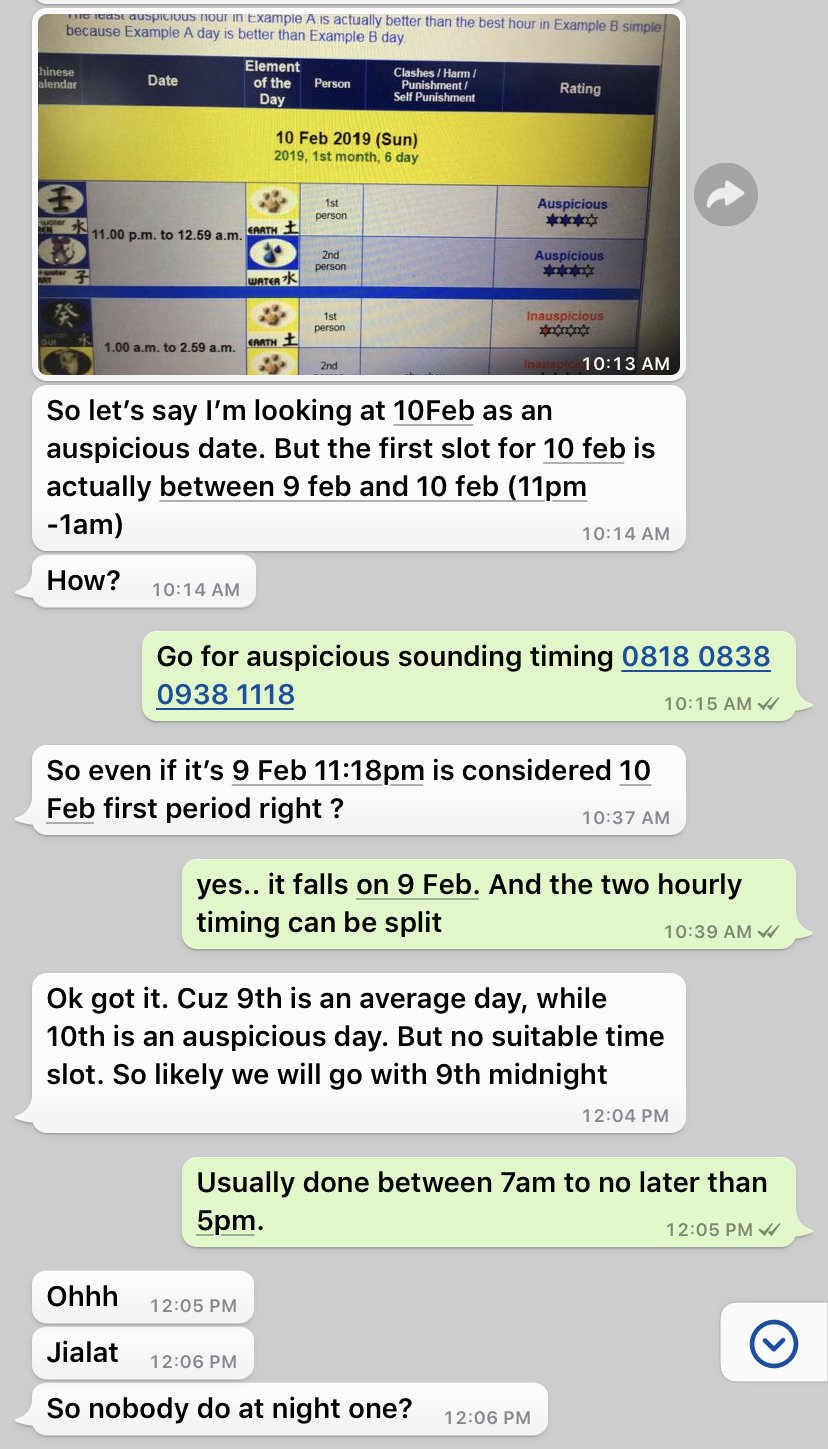Tap the underlined 5pm time link
Viewport: 828px width, 1449px height.
(x=226, y=1220)
